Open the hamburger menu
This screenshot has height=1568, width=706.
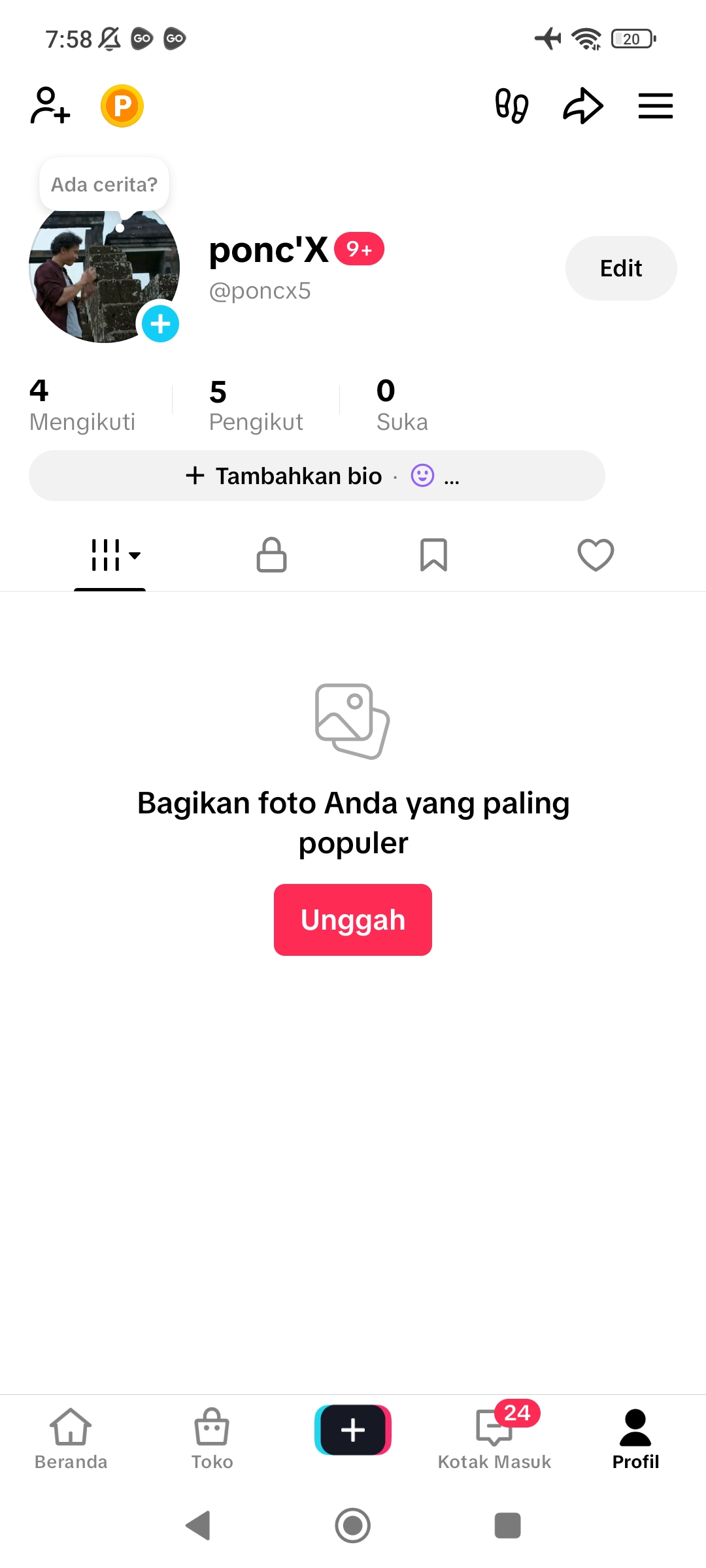tap(655, 106)
